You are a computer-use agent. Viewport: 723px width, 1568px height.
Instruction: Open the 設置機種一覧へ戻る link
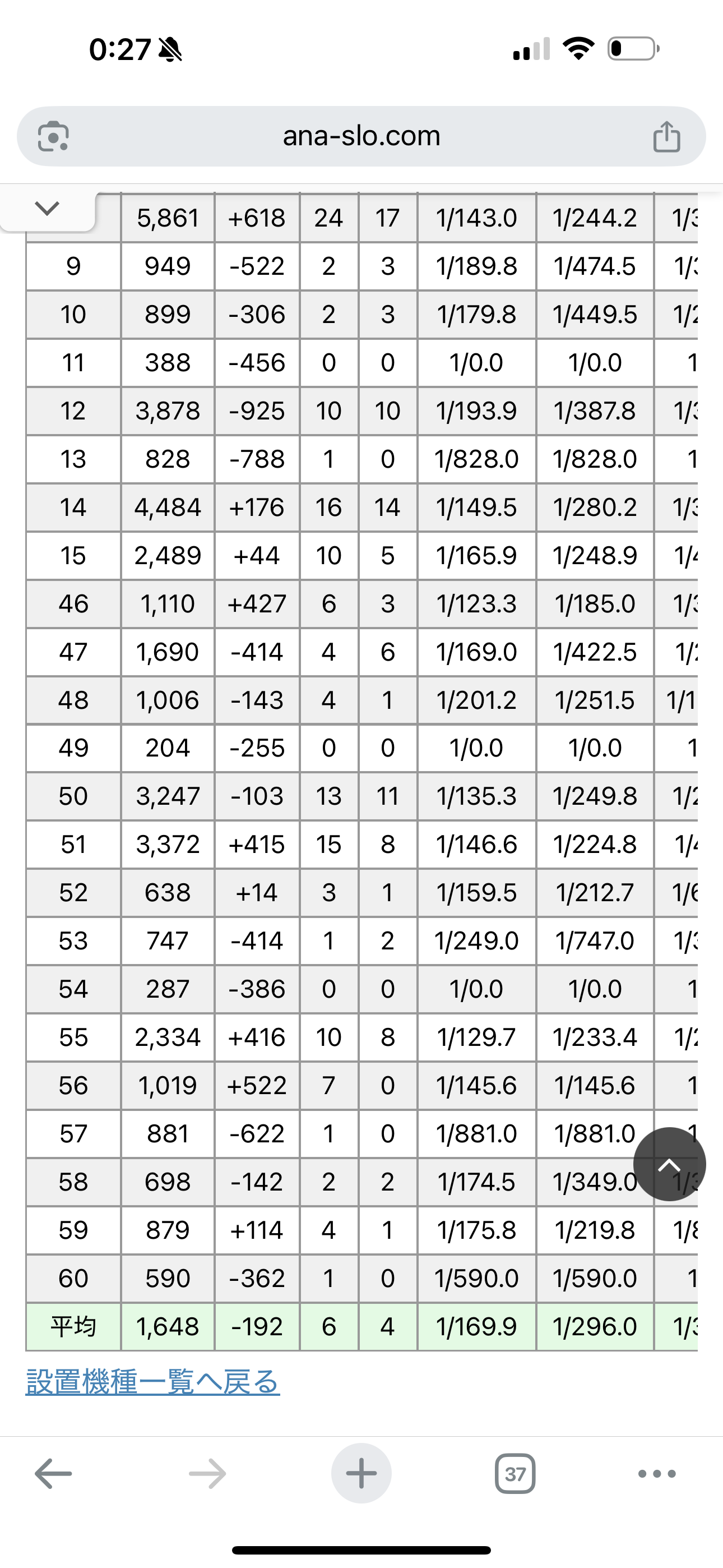tap(153, 1382)
